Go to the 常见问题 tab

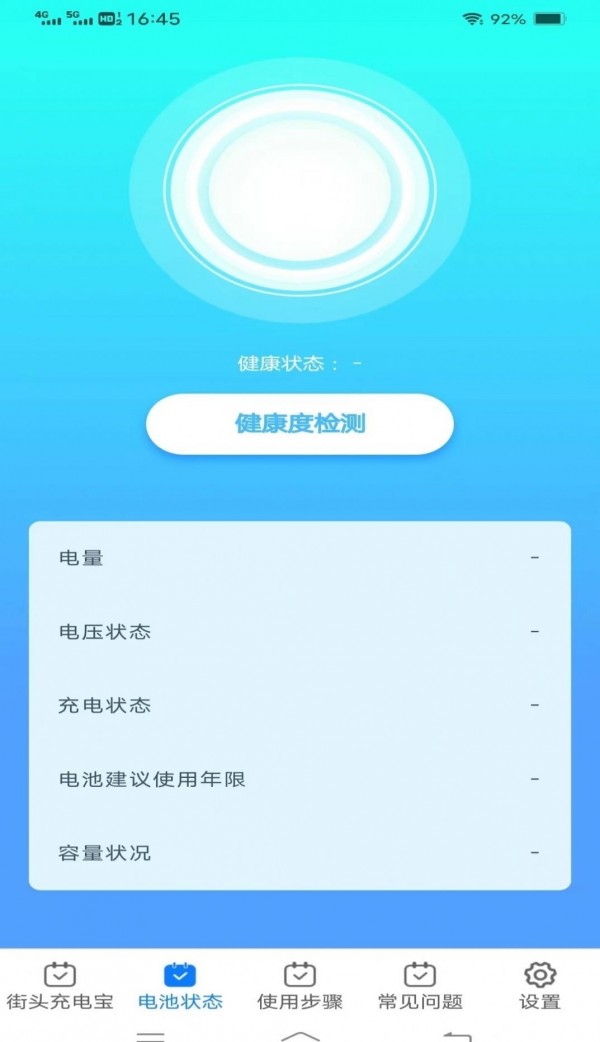pyautogui.click(x=420, y=985)
